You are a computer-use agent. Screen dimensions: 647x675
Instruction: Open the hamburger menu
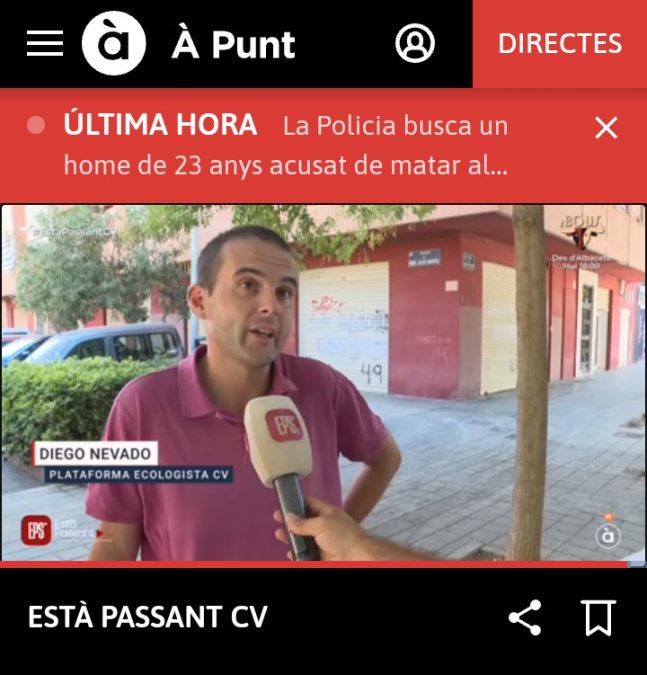pyautogui.click(x=45, y=43)
